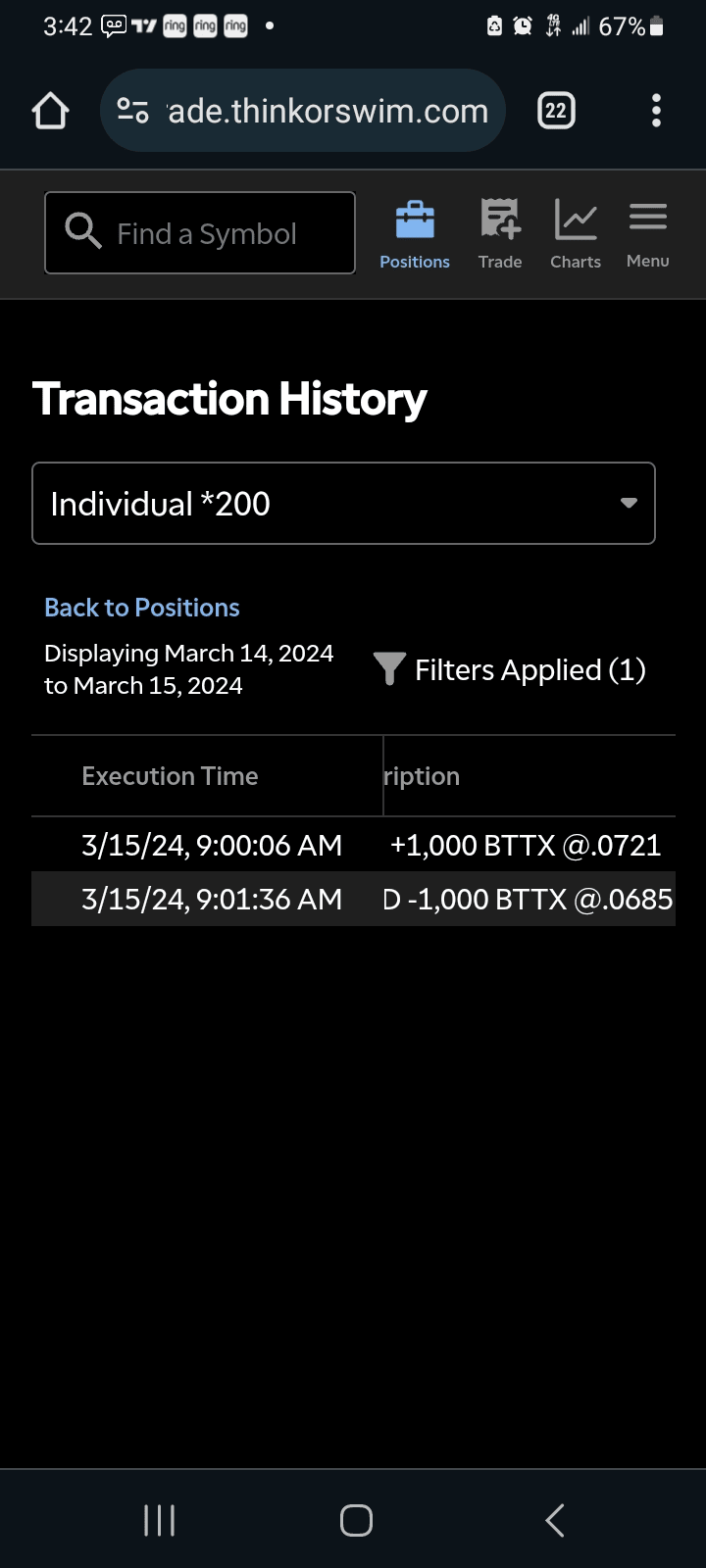Tap the browser home icon
This screenshot has height=1568, width=706.
coord(51,111)
